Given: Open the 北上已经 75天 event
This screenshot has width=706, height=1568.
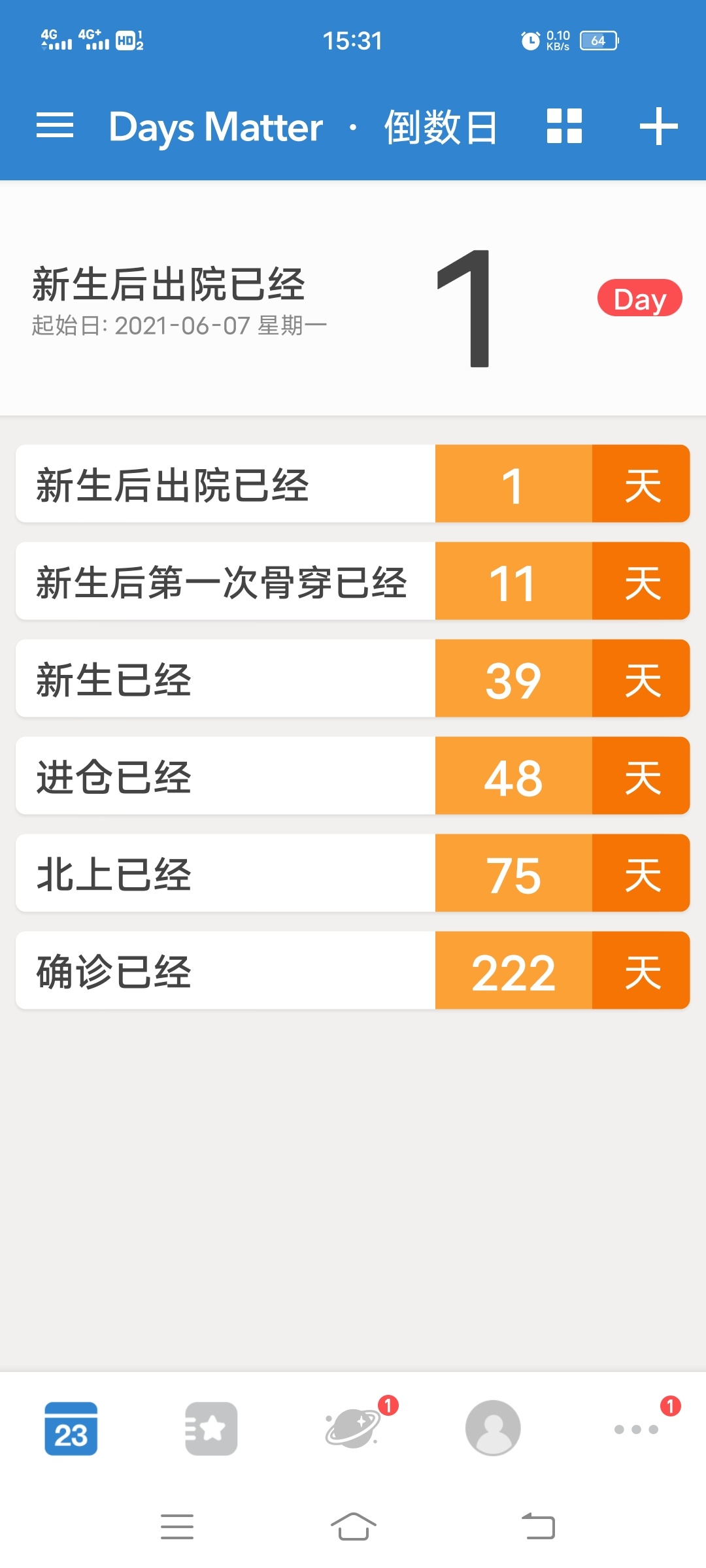Looking at the screenshot, I should click(x=353, y=873).
